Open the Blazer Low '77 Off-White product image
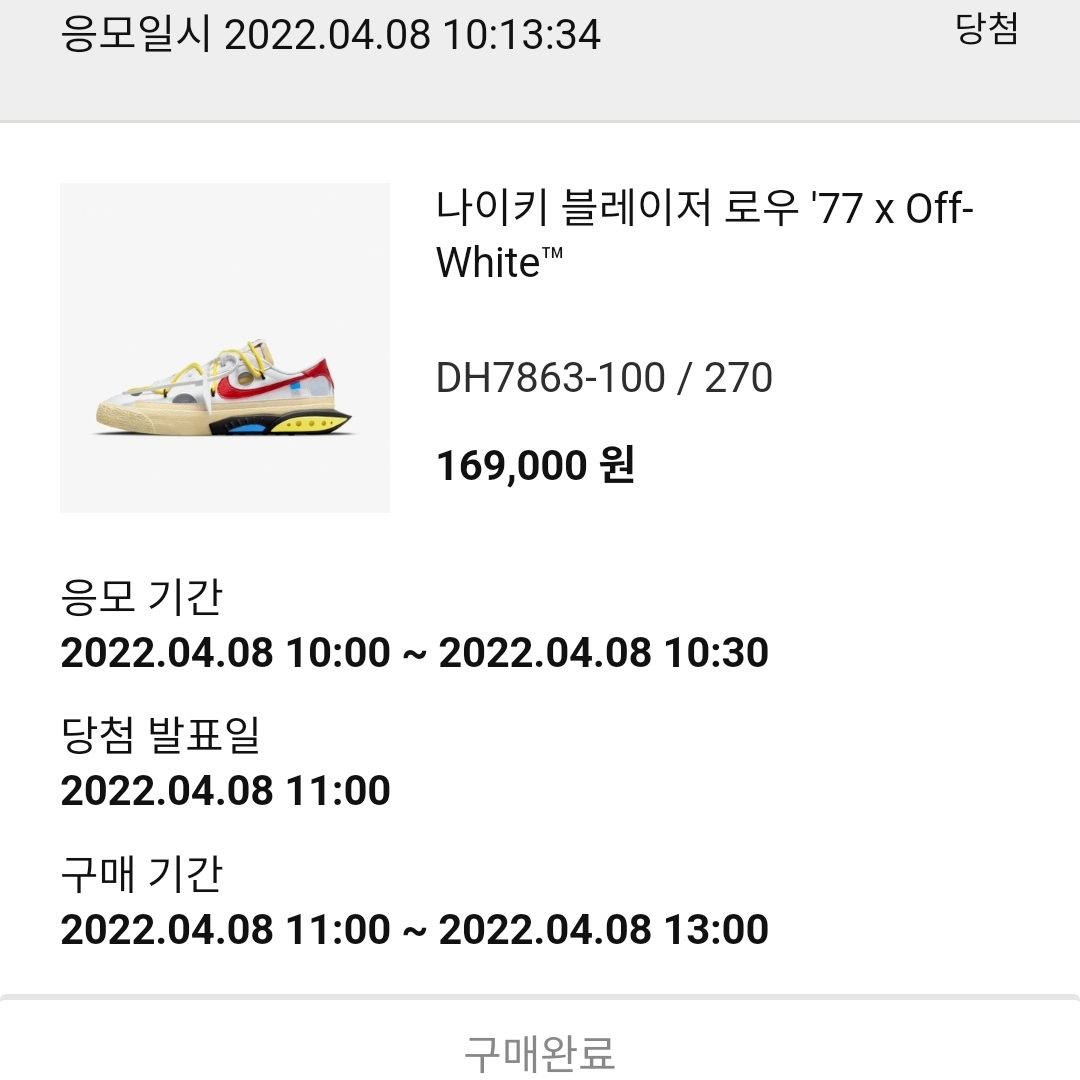This screenshot has width=1080, height=1080. pos(225,348)
